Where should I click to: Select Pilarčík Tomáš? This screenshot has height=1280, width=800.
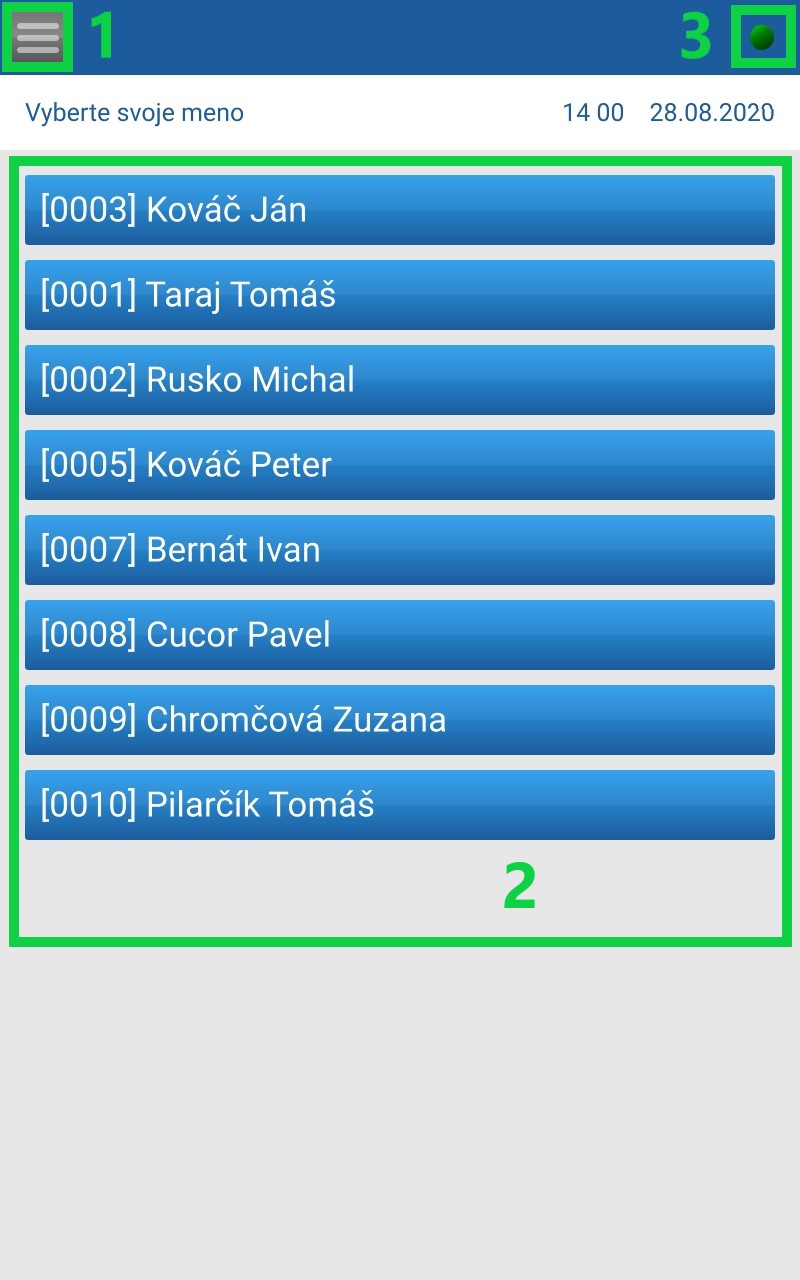tap(400, 805)
